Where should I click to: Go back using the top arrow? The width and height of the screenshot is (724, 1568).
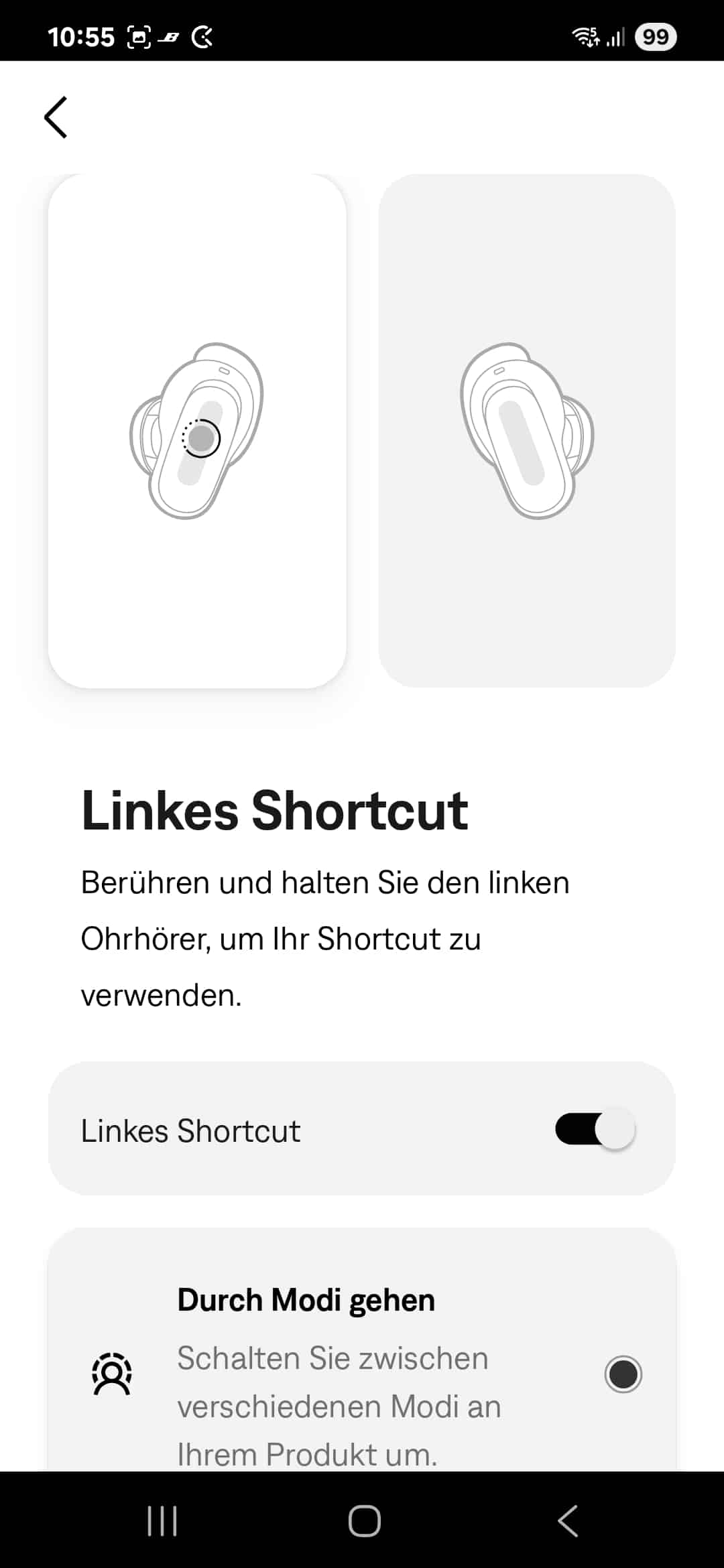[56, 117]
